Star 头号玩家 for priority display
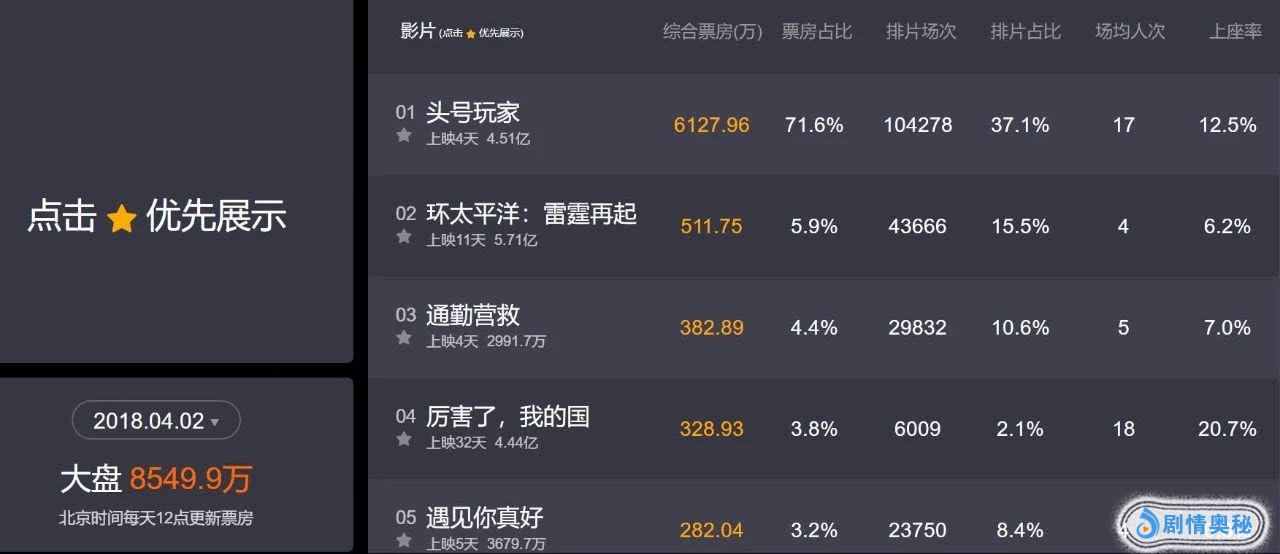 404,135
